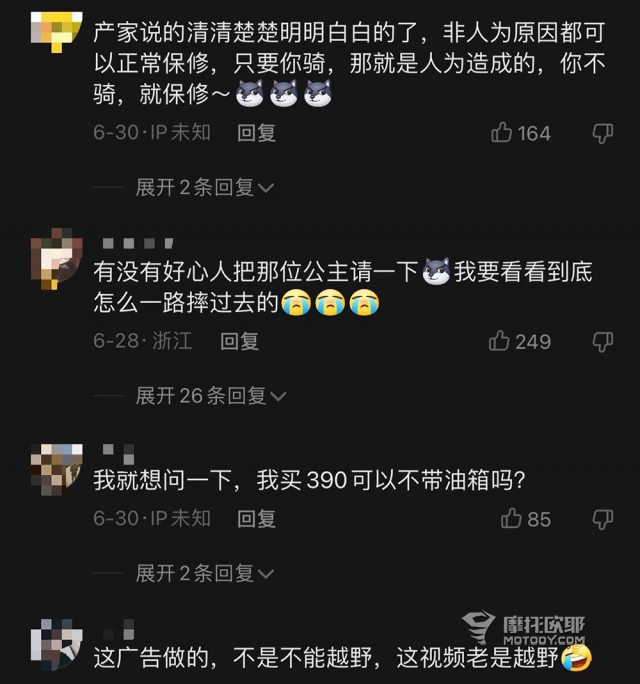Expand 26 replies under the 公主 comment
The image size is (640, 684).
tap(211, 396)
